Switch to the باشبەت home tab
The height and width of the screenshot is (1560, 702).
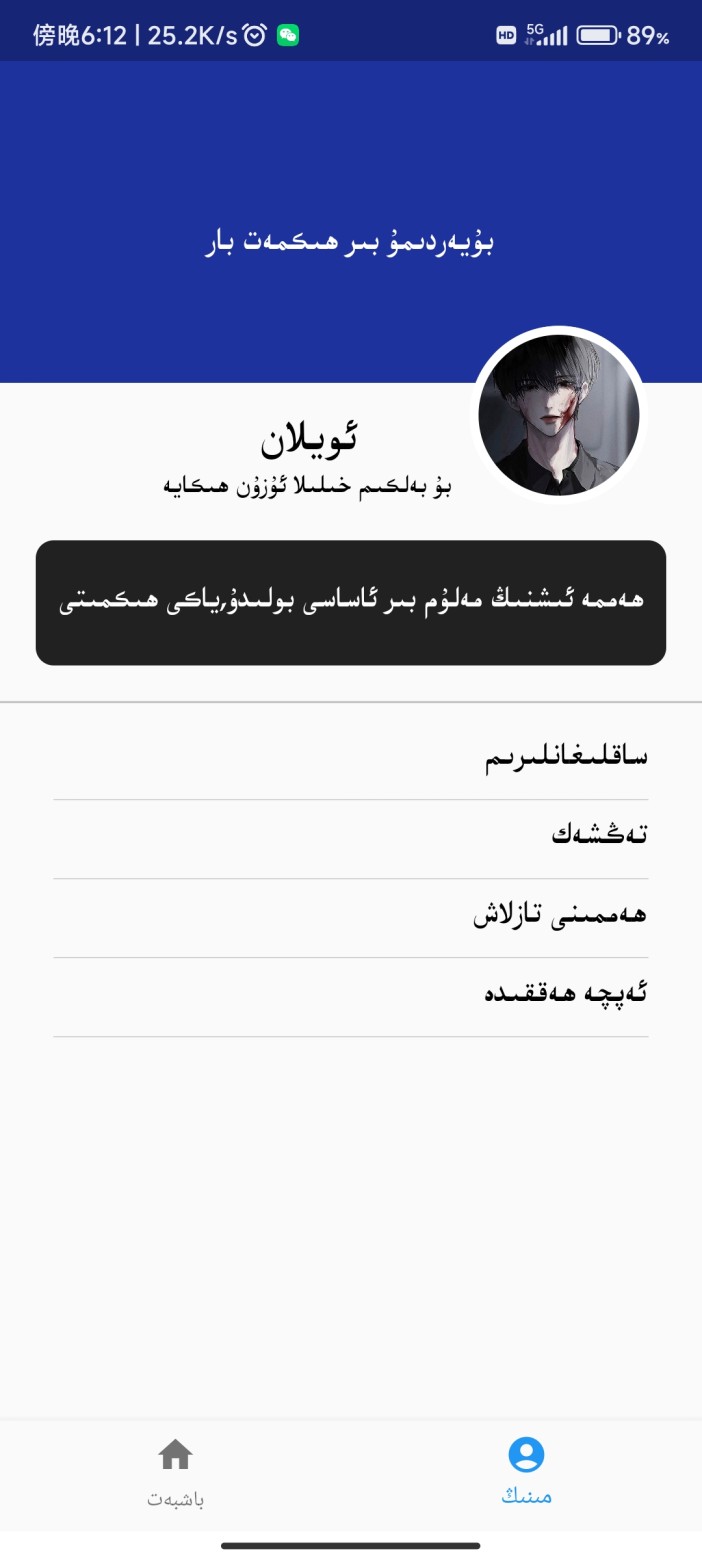tap(175, 1472)
